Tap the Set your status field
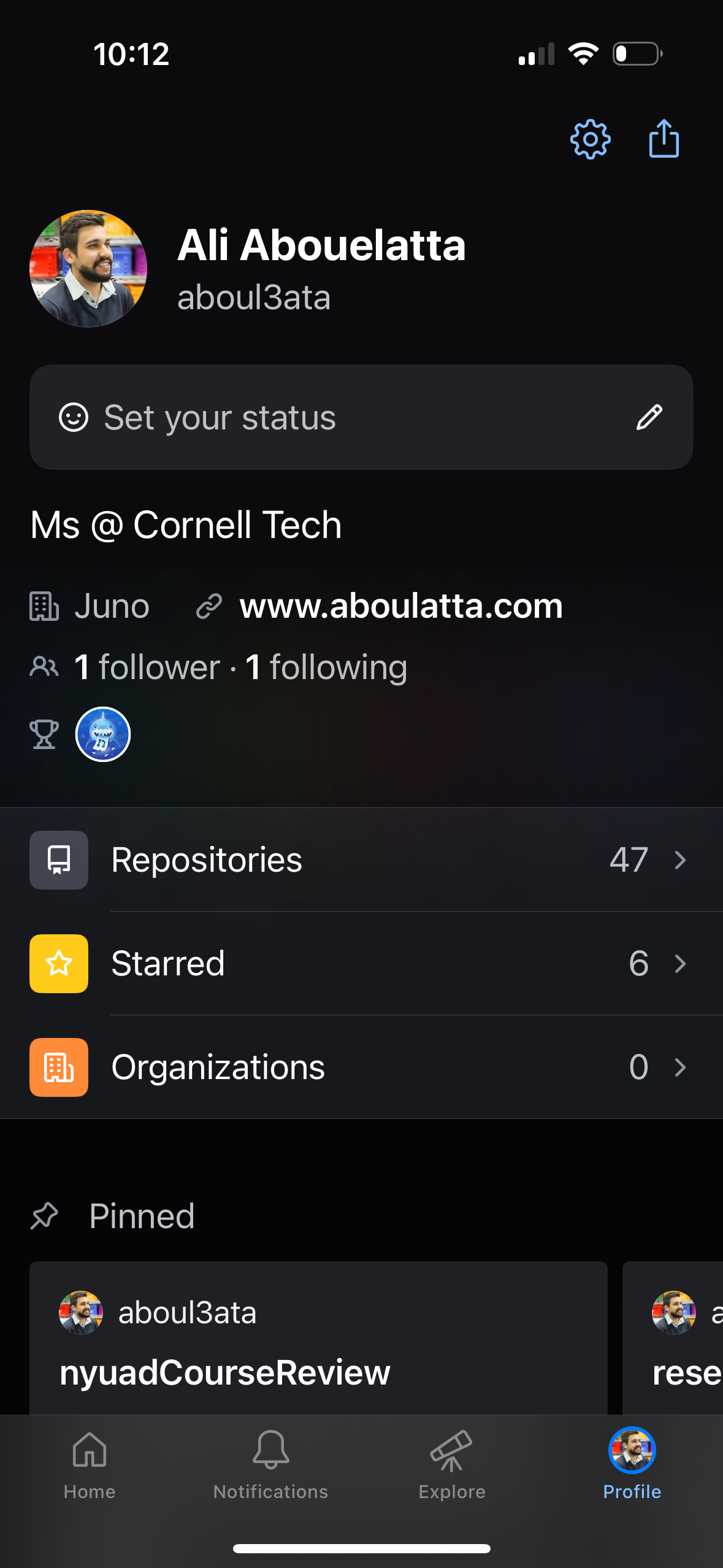The width and height of the screenshot is (723, 1568). click(x=245, y=417)
